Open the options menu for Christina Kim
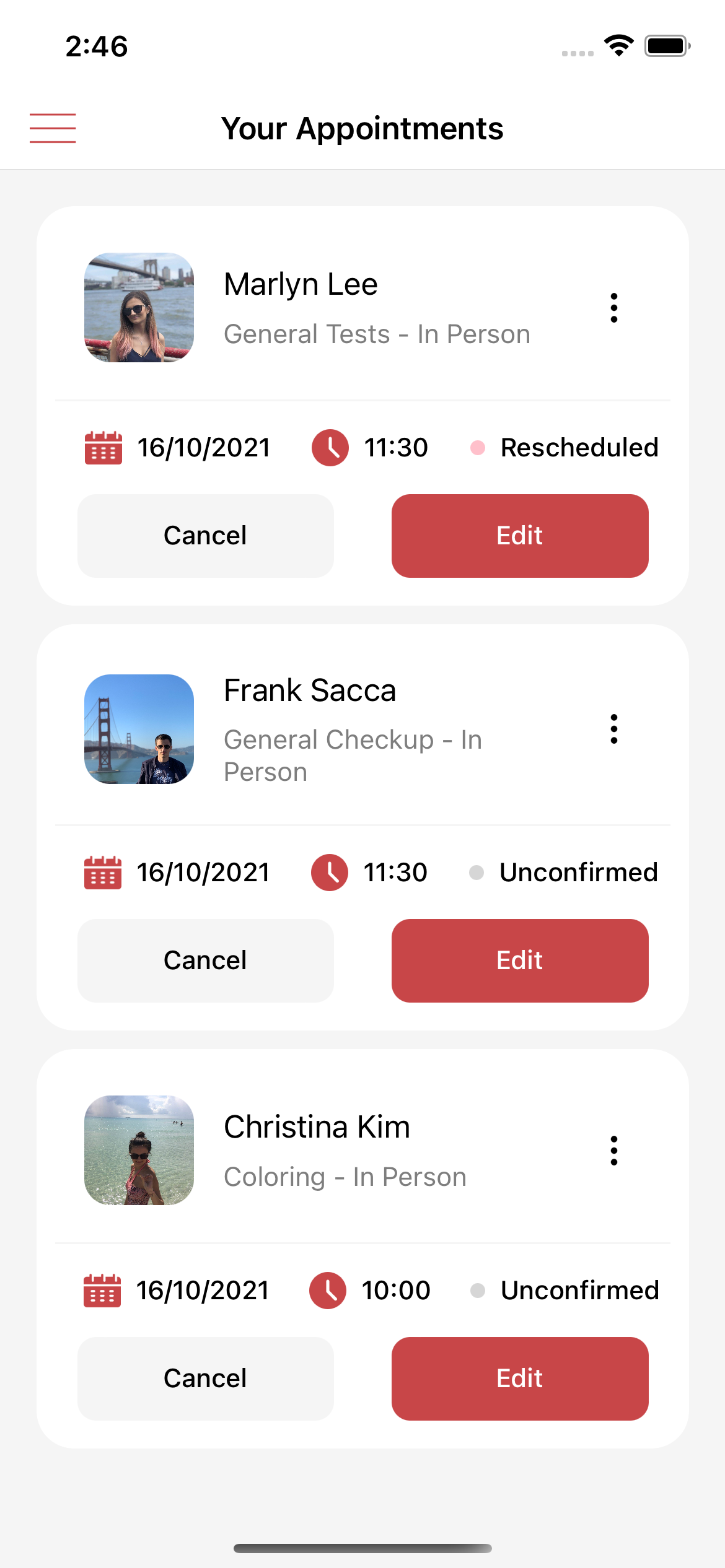This screenshot has height=1568, width=725. coord(613,1151)
